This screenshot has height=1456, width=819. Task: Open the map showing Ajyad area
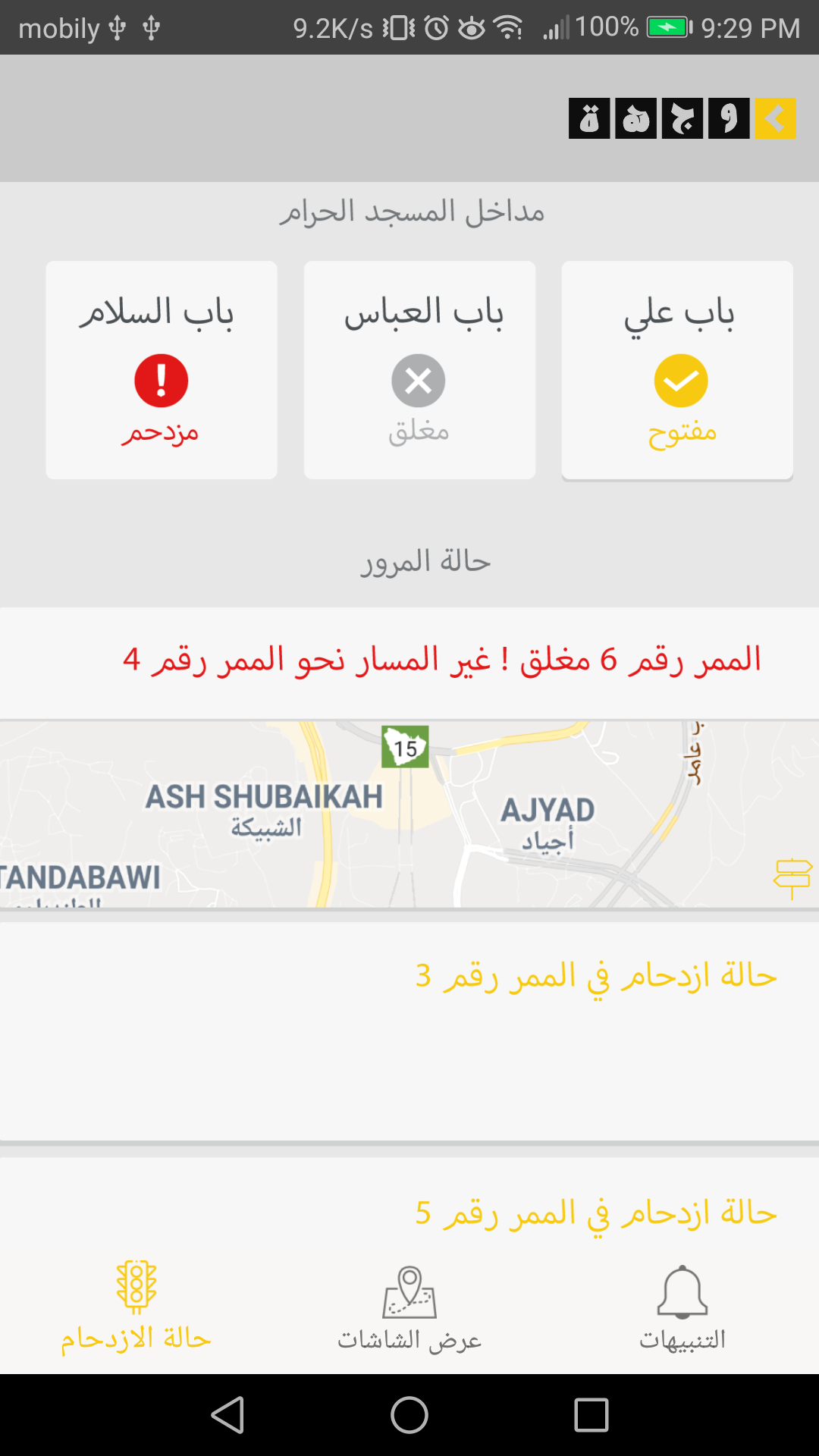pos(409,814)
